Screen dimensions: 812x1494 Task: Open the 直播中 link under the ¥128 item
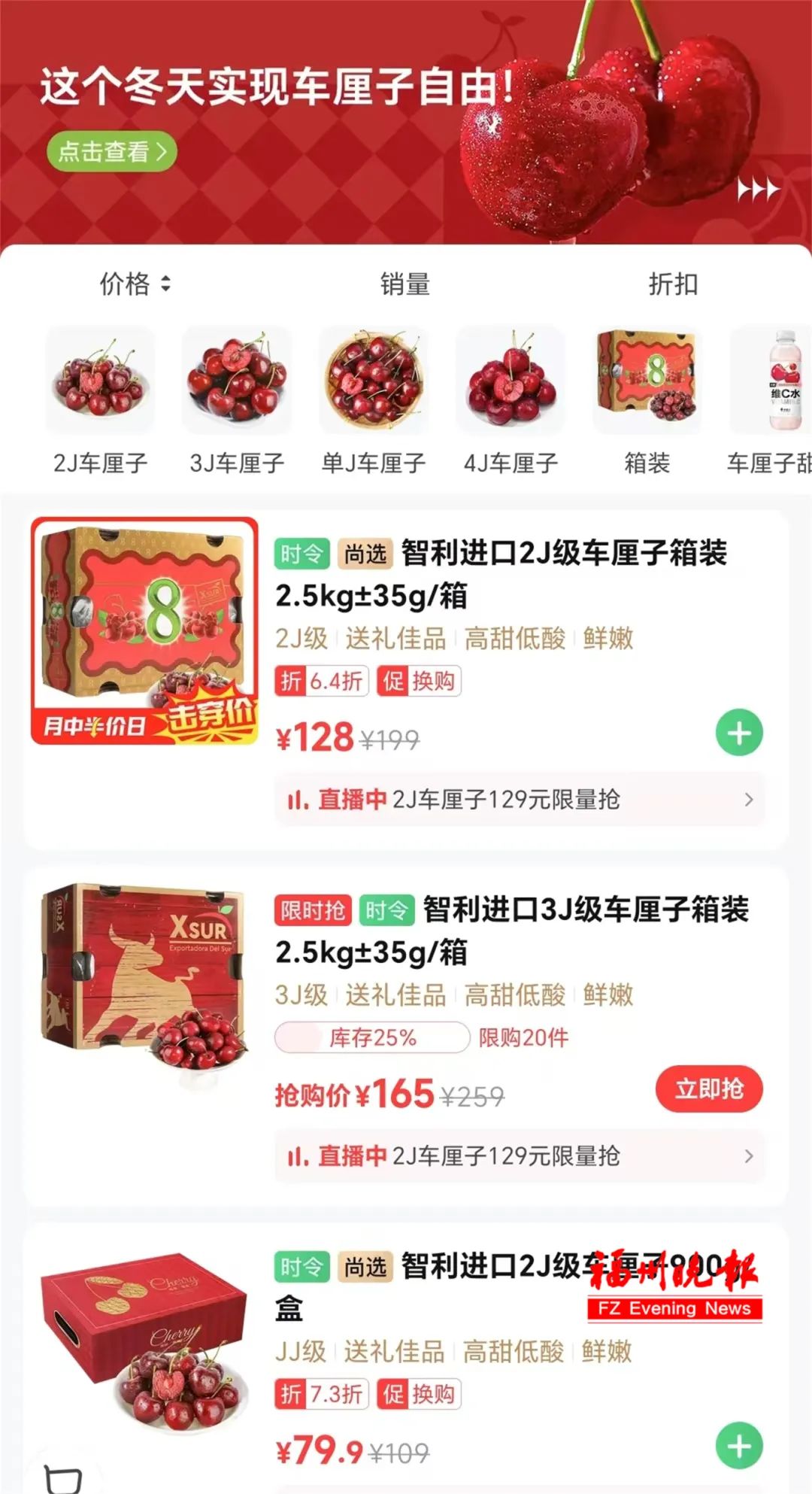tap(520, 800)
